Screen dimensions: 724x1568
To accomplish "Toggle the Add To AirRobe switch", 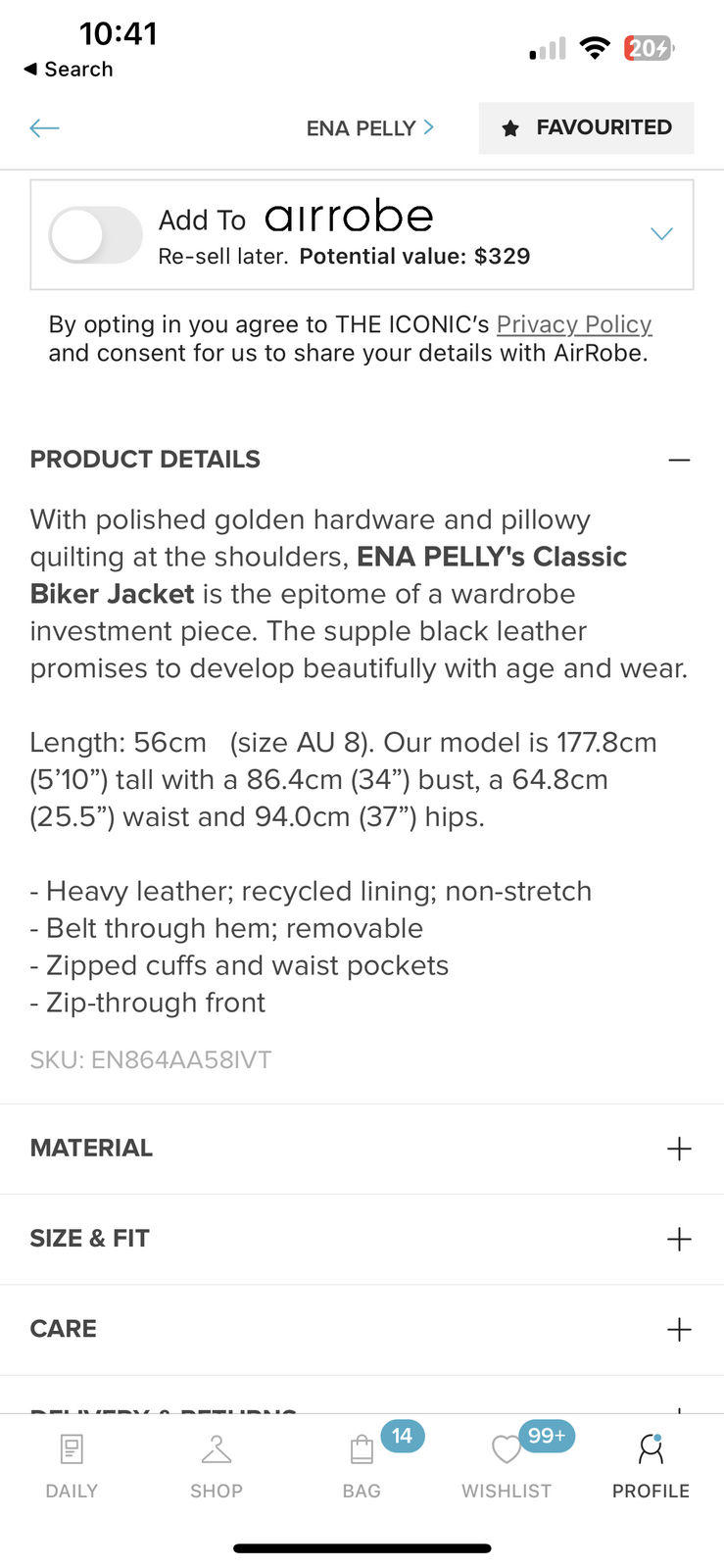I will click(95, 235).
